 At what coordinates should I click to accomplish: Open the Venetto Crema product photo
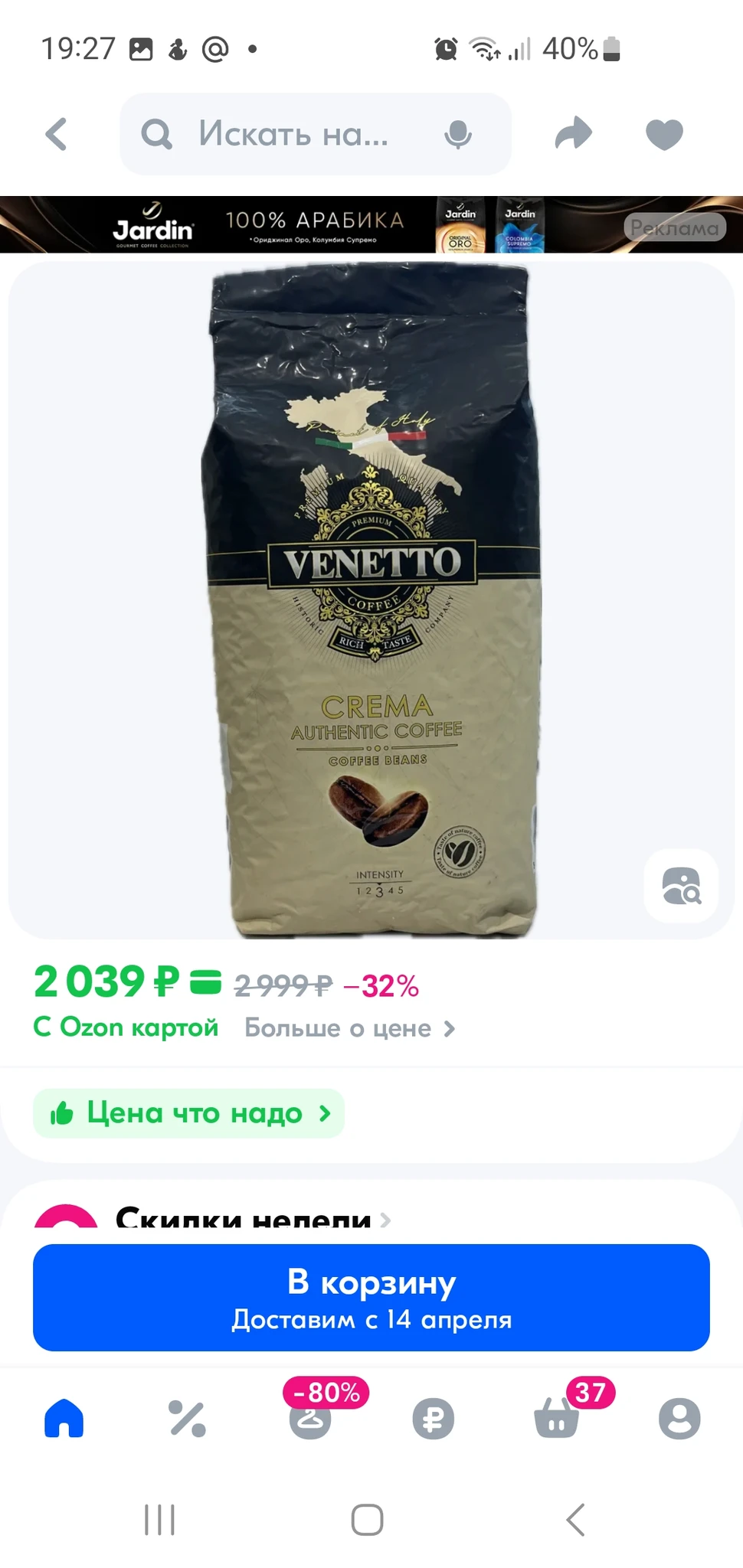(x=372, y=597)
